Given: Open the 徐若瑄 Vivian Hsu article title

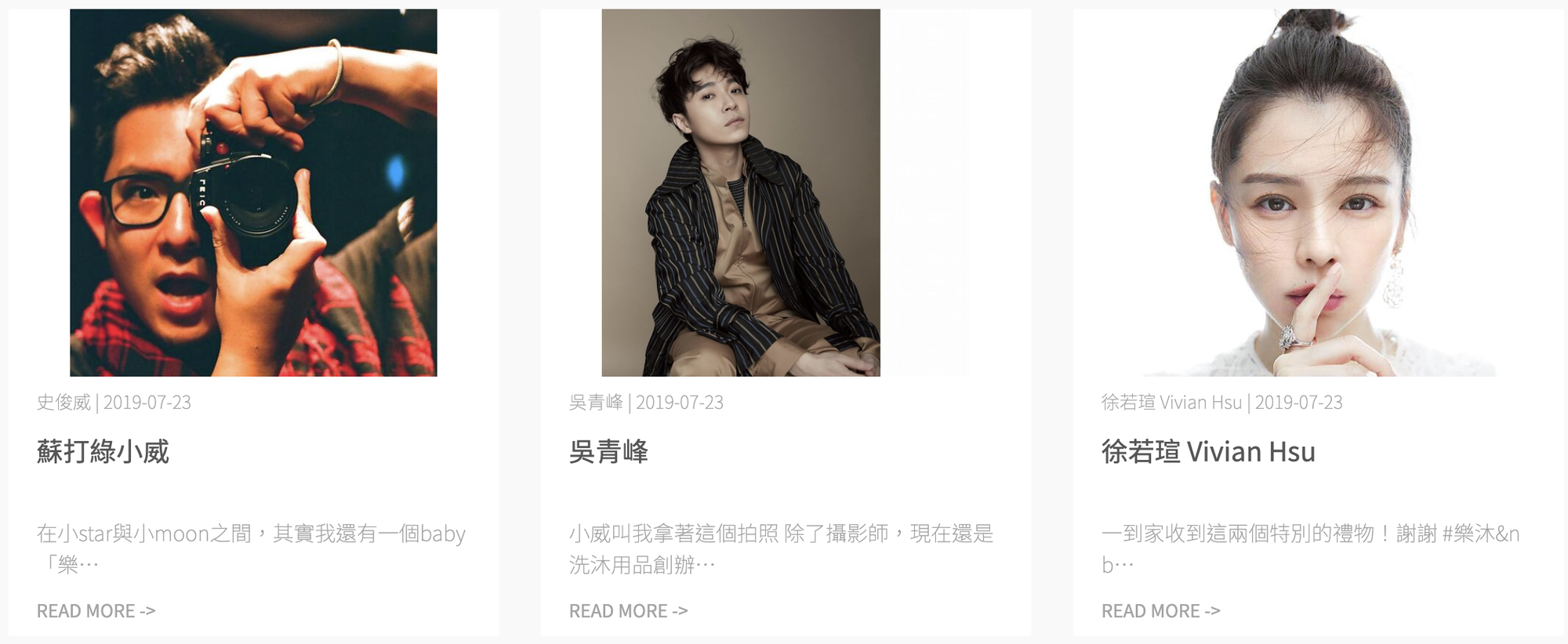Looking at the screenshot, I should point(1208,452).
